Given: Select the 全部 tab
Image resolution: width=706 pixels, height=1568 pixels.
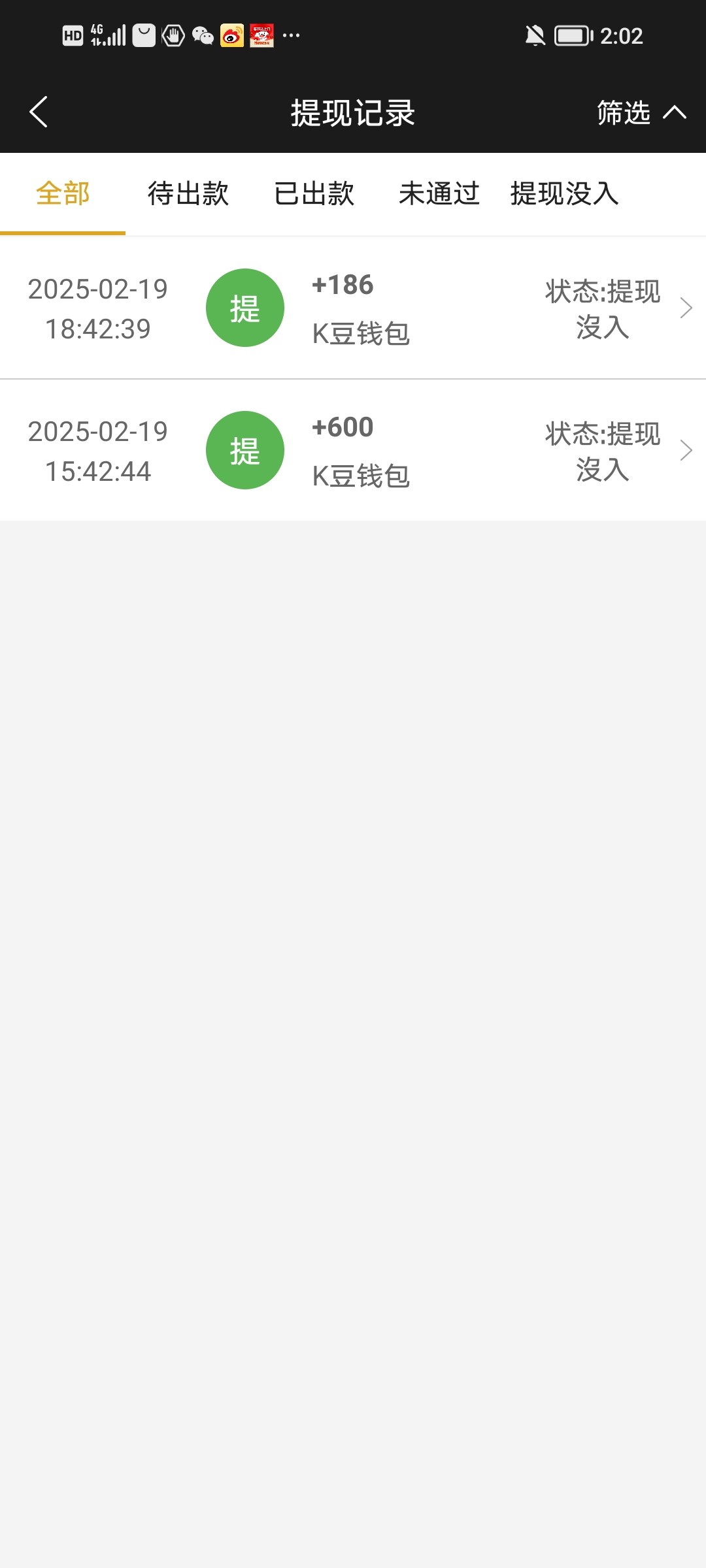Looking at the screenshot, I should click(x=63, y=194).
